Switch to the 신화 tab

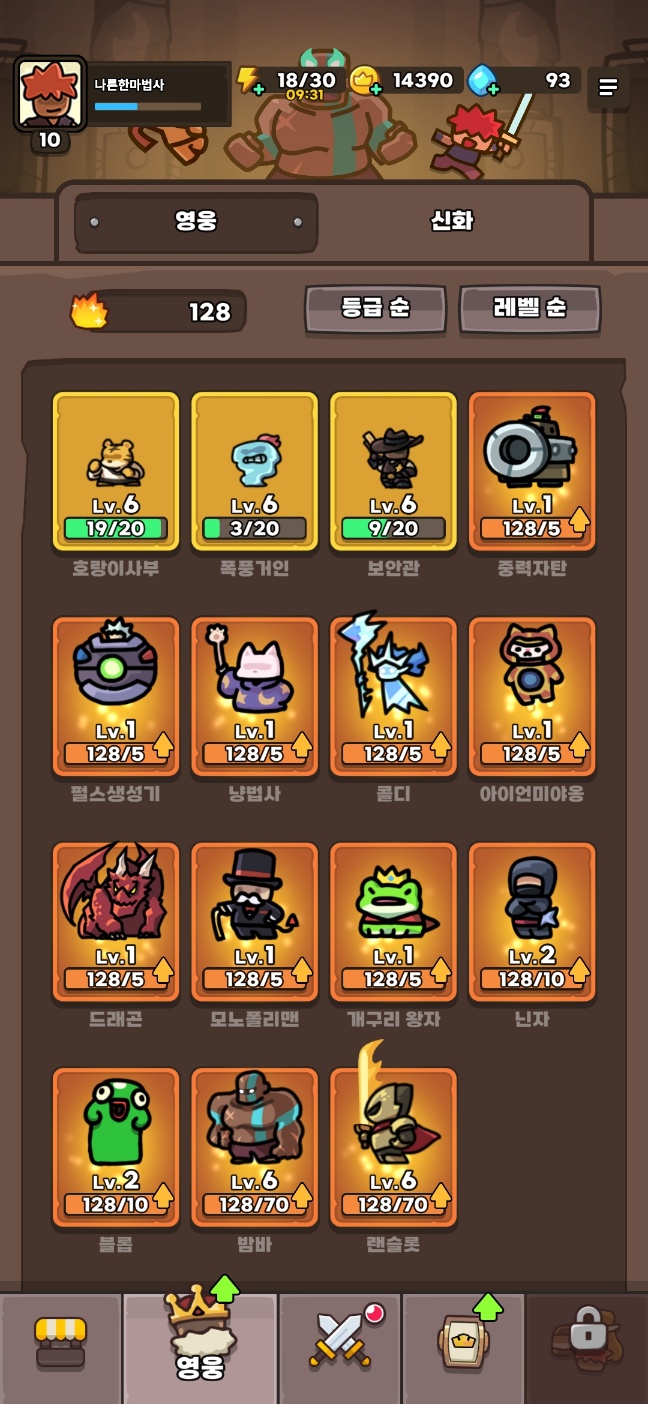(x=452, y=221)
